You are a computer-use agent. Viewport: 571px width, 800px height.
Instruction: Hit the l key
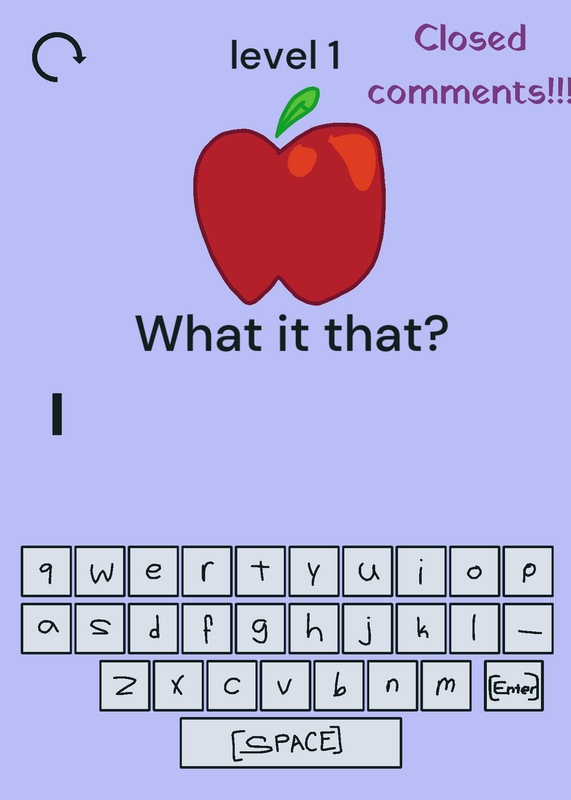pos(475,629)
